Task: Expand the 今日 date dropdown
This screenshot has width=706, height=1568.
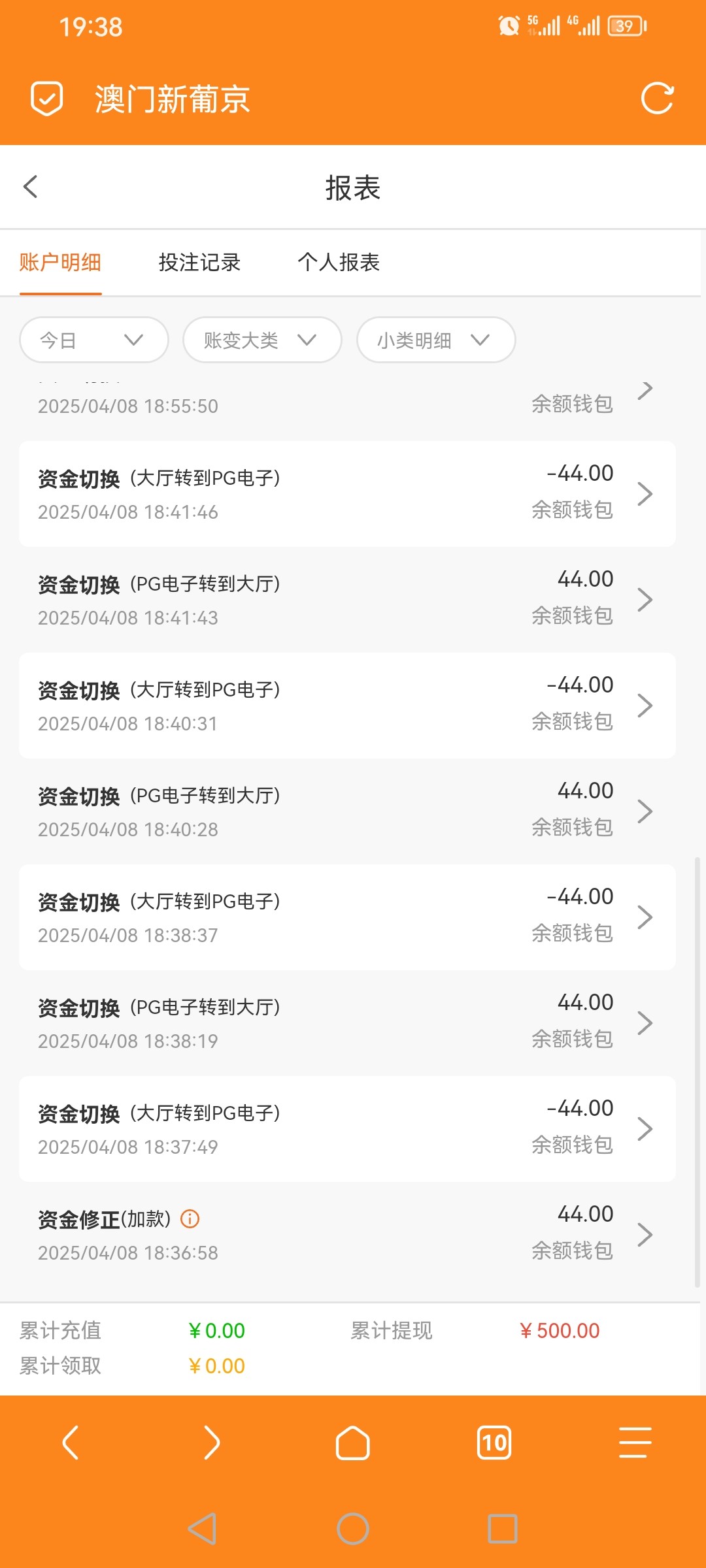Action: [x=94, y=340]
